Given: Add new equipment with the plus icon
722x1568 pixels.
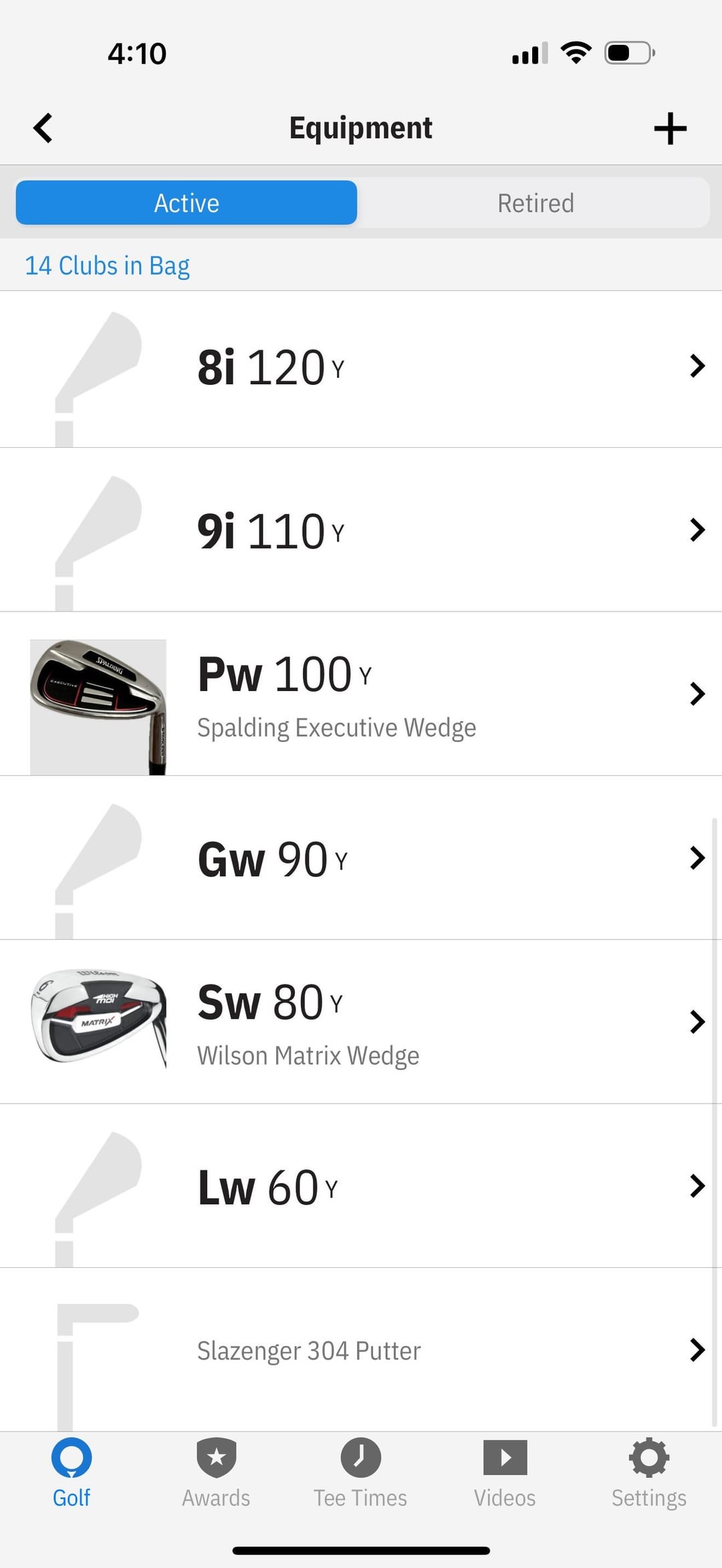Looking at the screenshot, I should click(670, 128).
